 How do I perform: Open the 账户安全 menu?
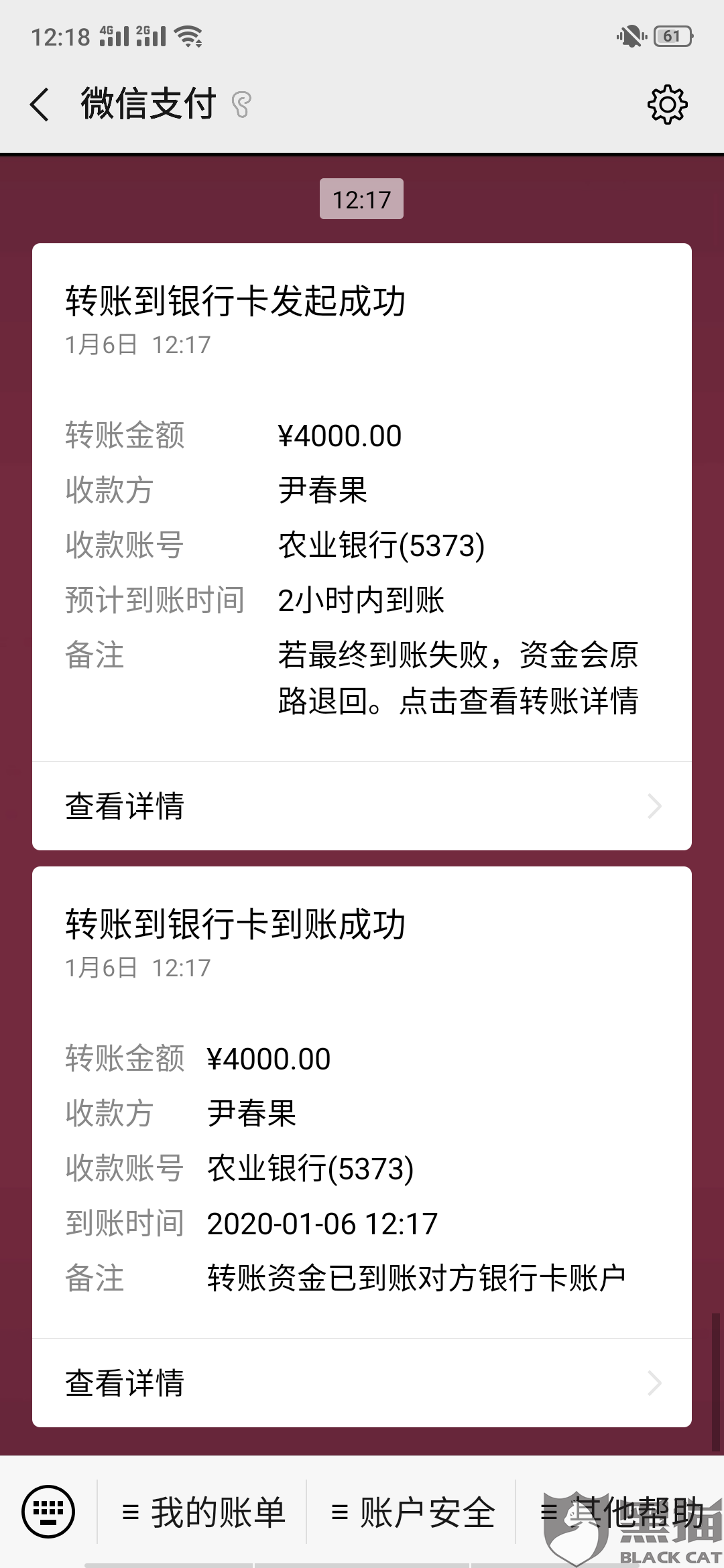pos(412,1512)
